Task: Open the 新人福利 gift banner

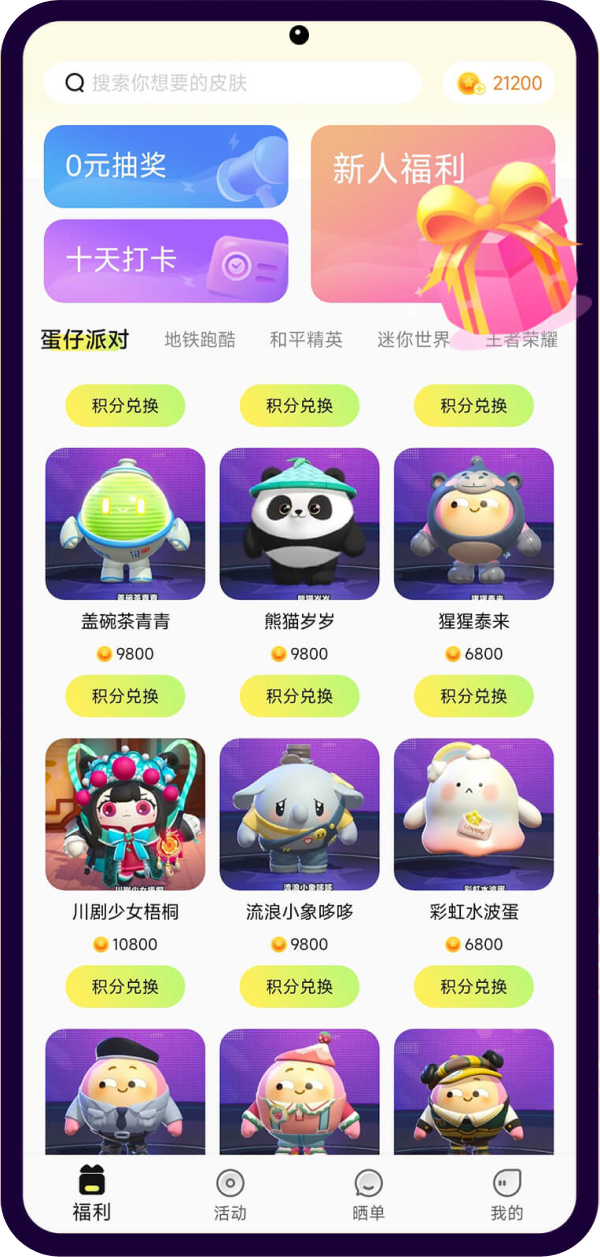Action: tap(433, 214)
